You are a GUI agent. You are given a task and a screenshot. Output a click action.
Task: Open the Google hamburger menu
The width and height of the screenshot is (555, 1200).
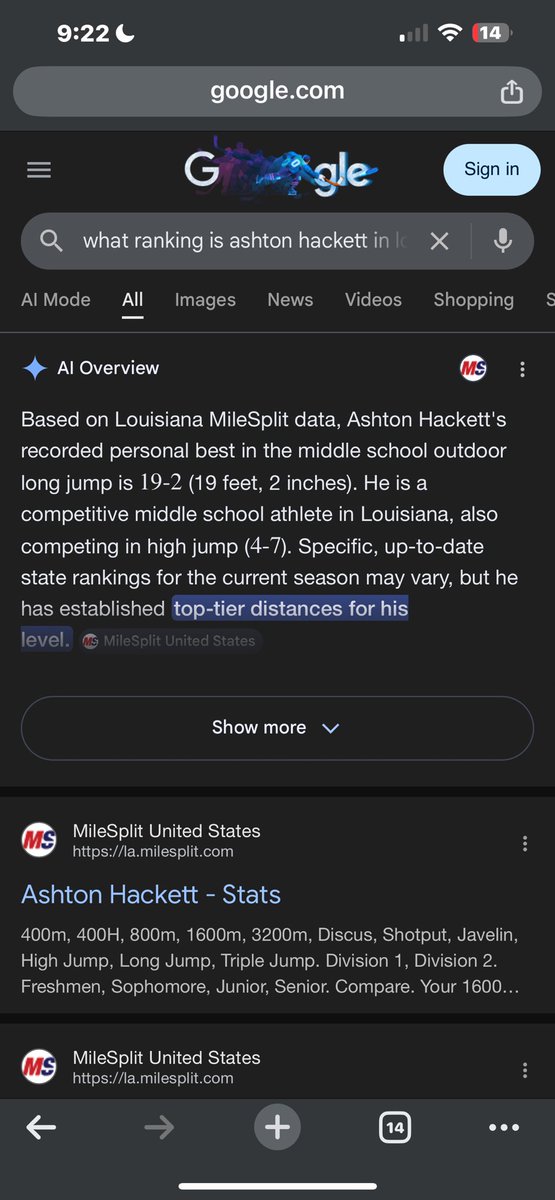(39, 170)
